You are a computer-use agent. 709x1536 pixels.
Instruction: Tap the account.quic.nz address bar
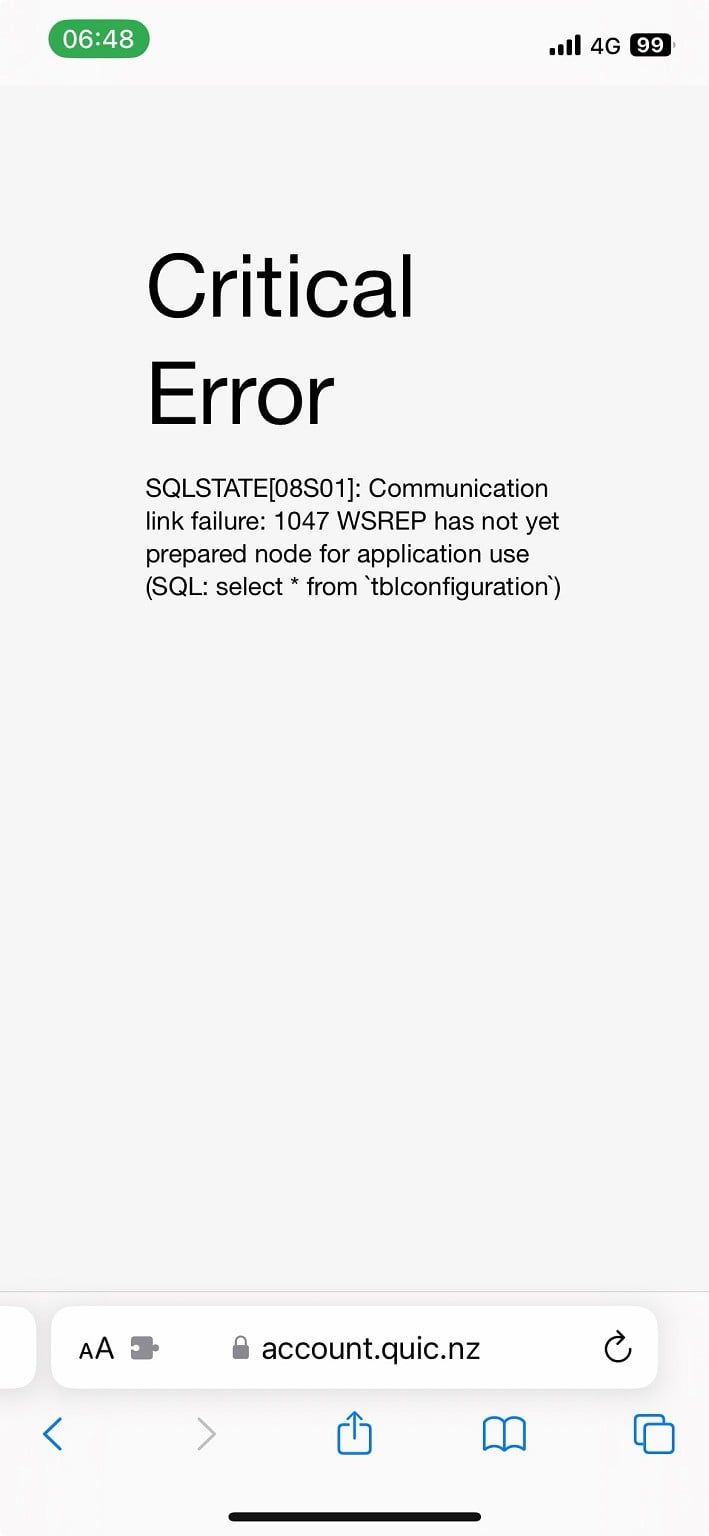coord(370,1348)
